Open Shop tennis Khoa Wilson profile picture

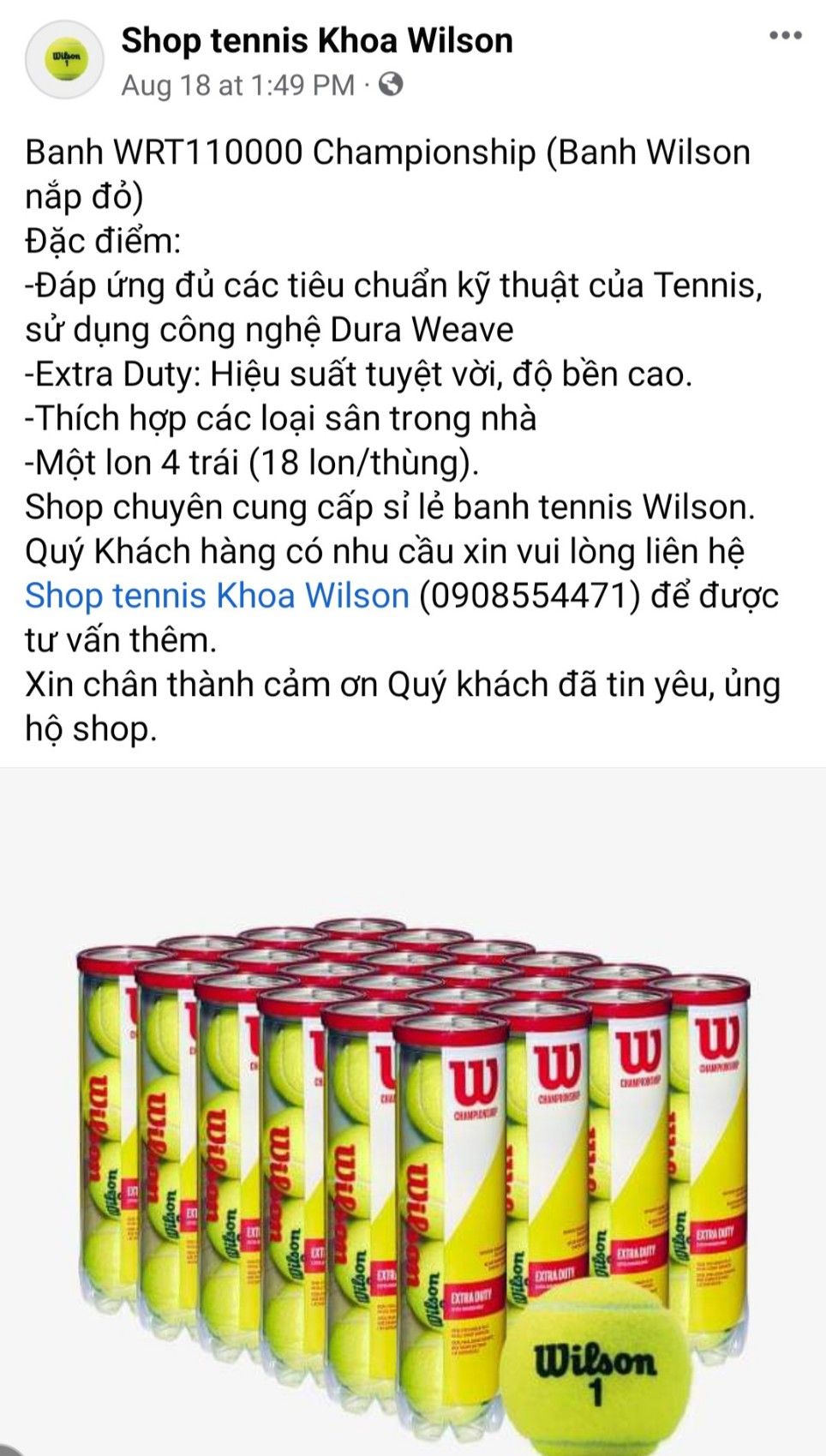[x=65, y=60]
